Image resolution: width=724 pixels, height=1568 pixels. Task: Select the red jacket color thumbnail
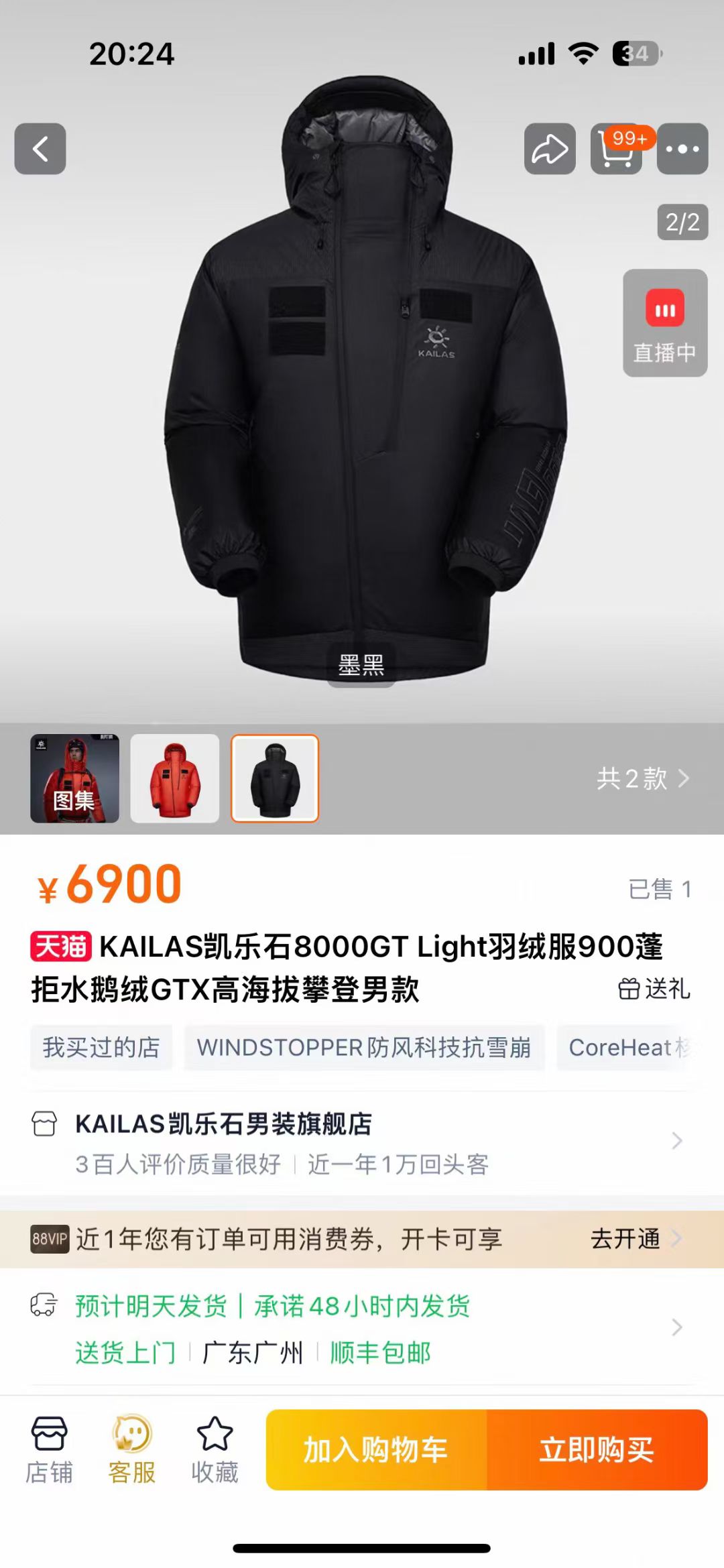coord(176,779)
